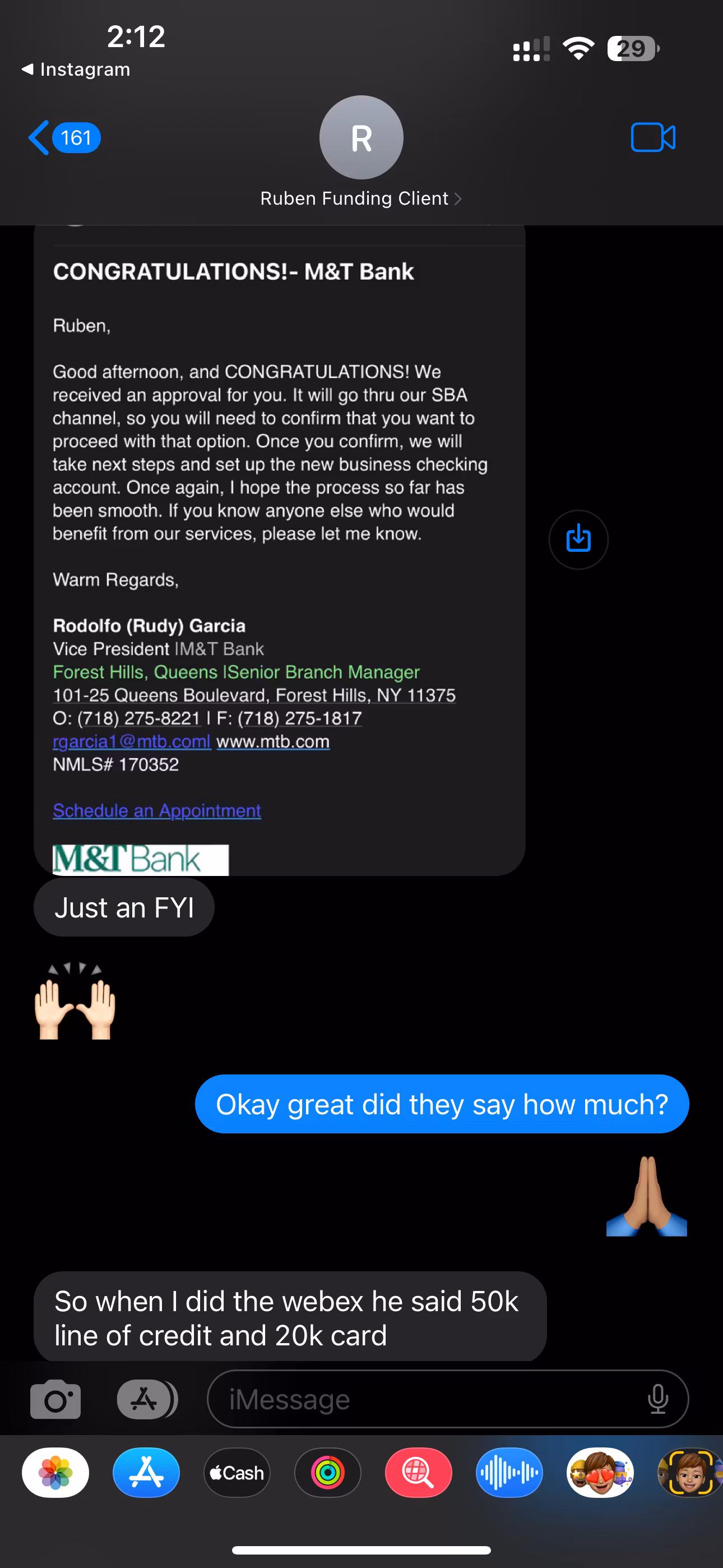Open the M&T Bank email screenshot

(x=279, y=548)
